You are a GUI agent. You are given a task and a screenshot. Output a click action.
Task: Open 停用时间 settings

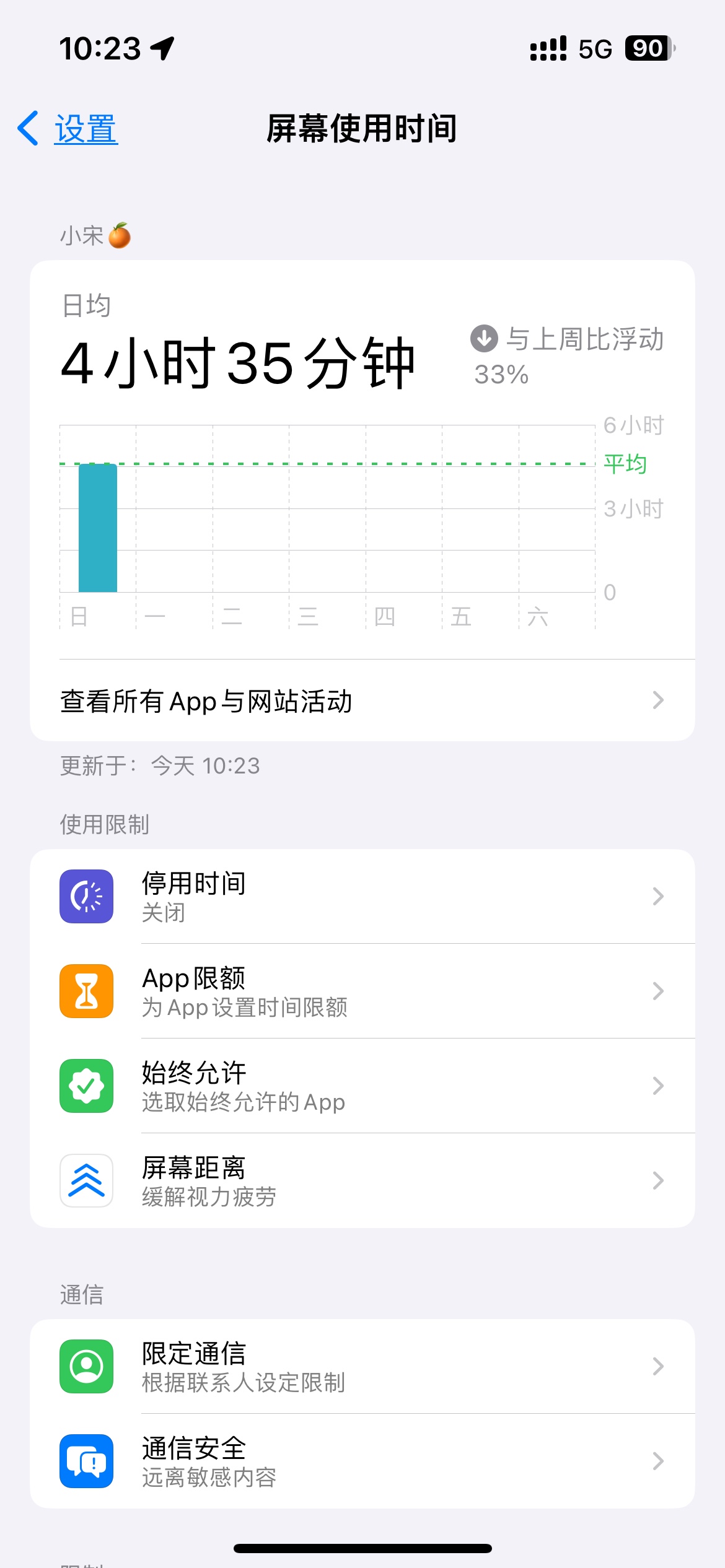(362, 896)
